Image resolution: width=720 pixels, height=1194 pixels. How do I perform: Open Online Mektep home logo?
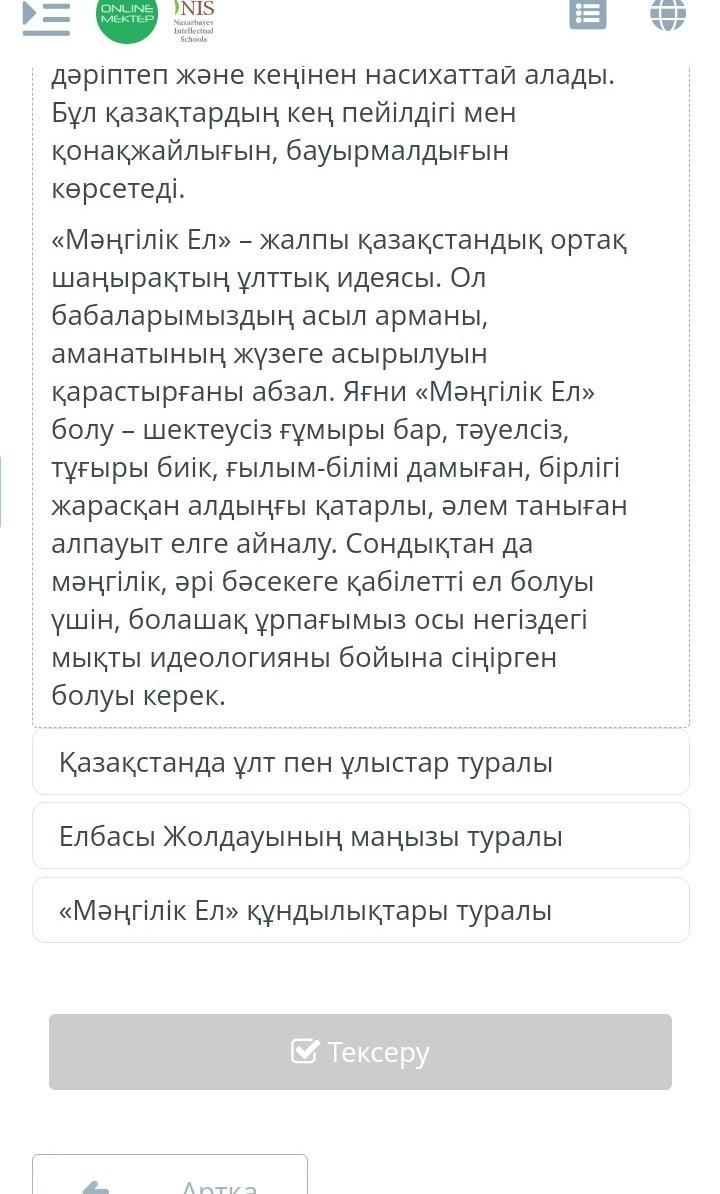(126, 18)
